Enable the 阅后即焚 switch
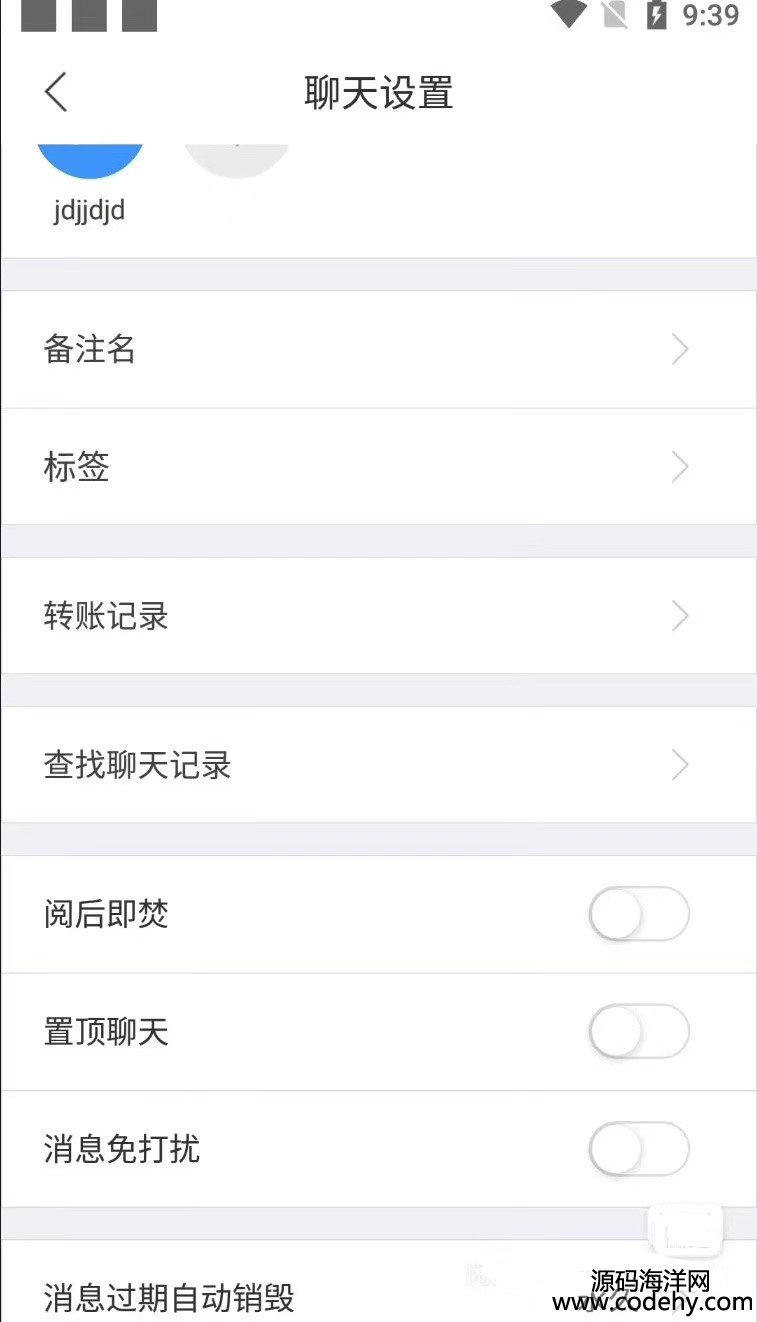The image size is (757, 1322). click(x=639, y=914)
